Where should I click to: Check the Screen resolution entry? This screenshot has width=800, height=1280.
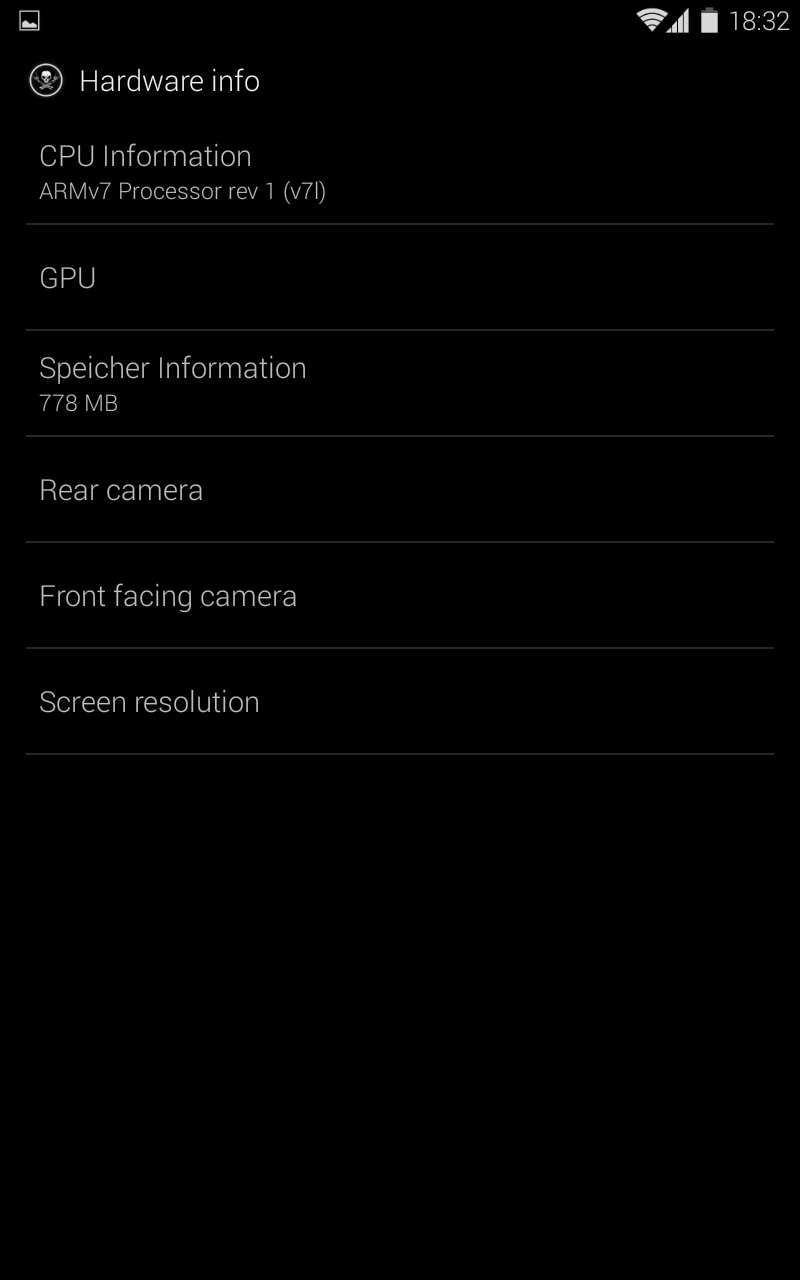coord(400,702)
